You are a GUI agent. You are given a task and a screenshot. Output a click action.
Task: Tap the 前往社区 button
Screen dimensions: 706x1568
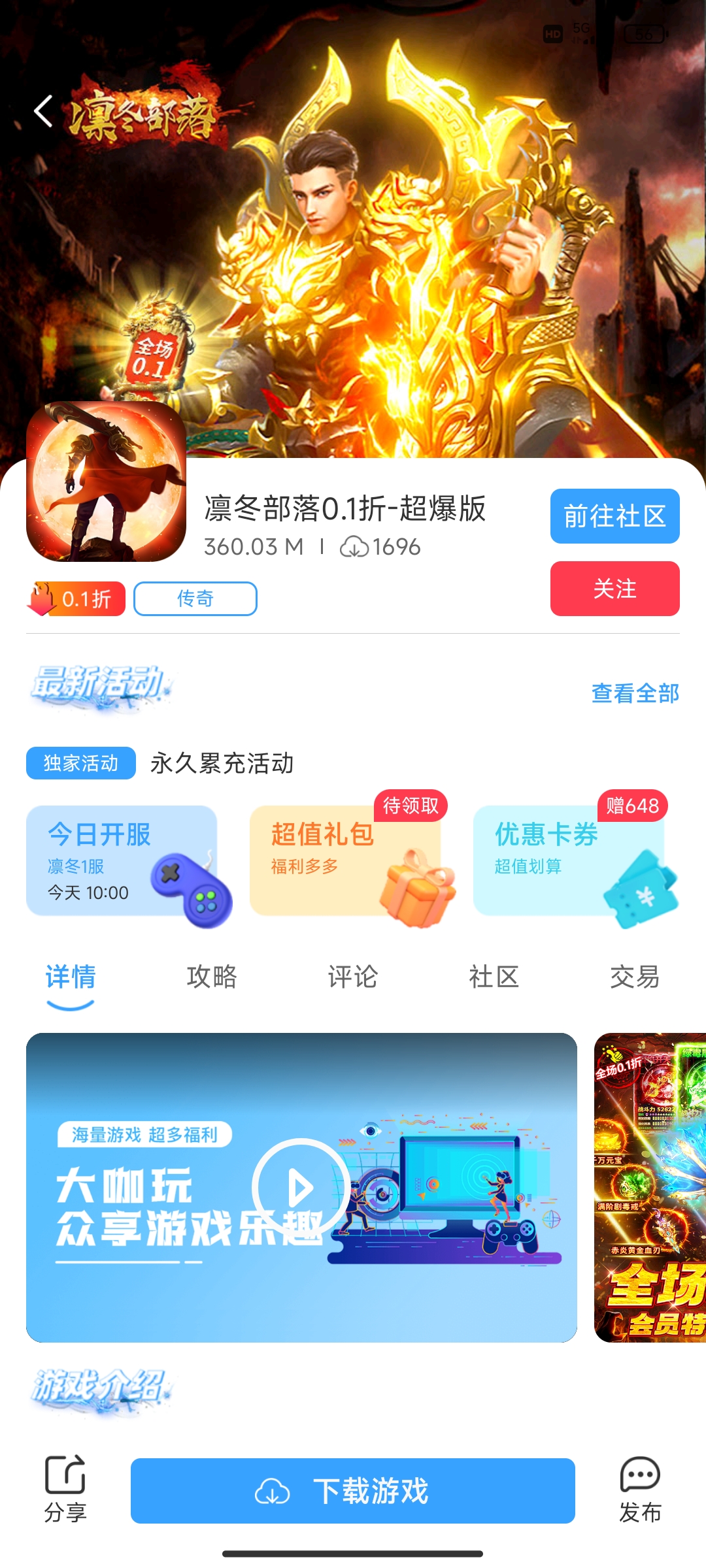point(614,516)
